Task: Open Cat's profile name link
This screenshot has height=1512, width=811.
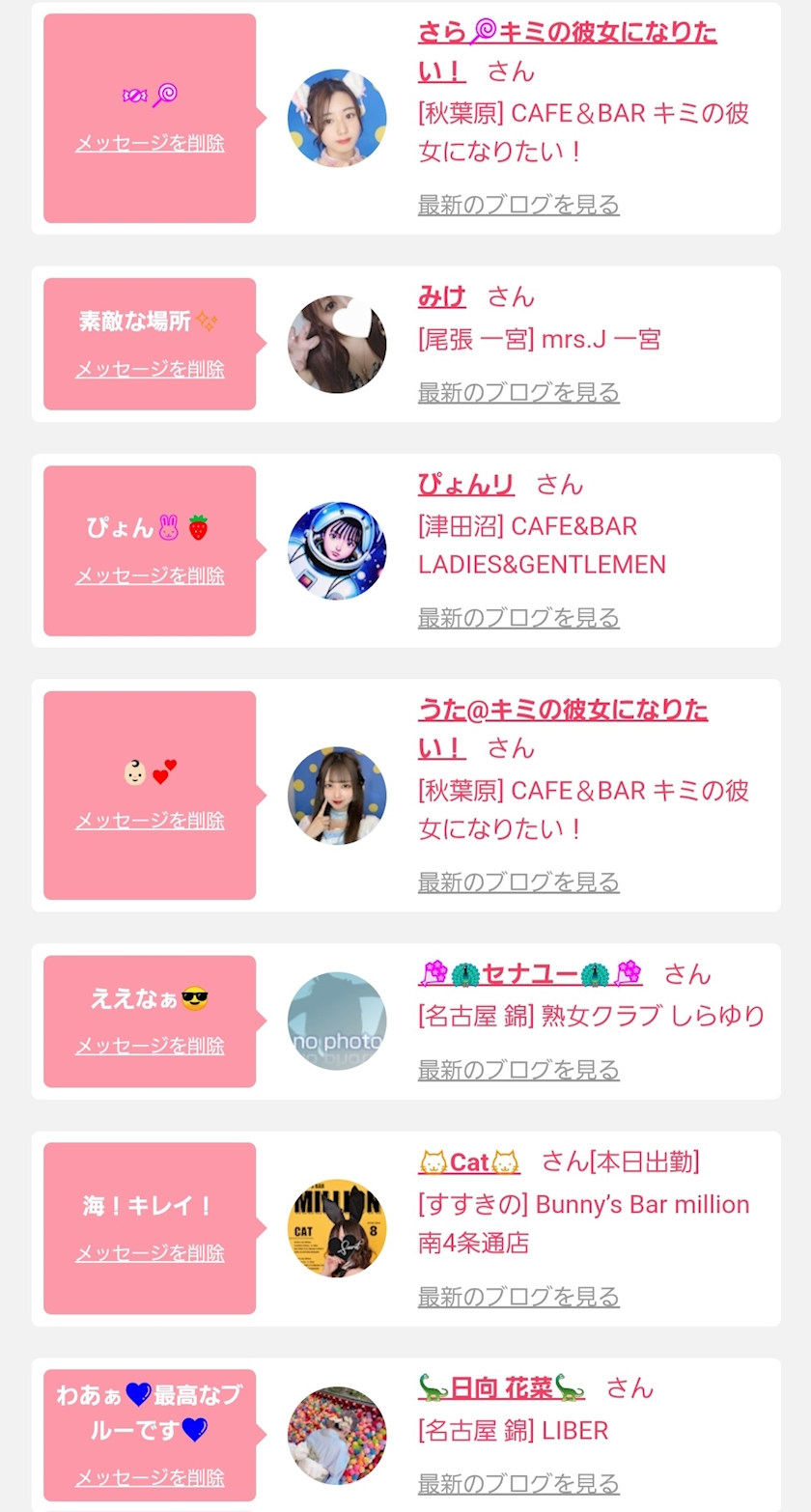Action: 469,1162
